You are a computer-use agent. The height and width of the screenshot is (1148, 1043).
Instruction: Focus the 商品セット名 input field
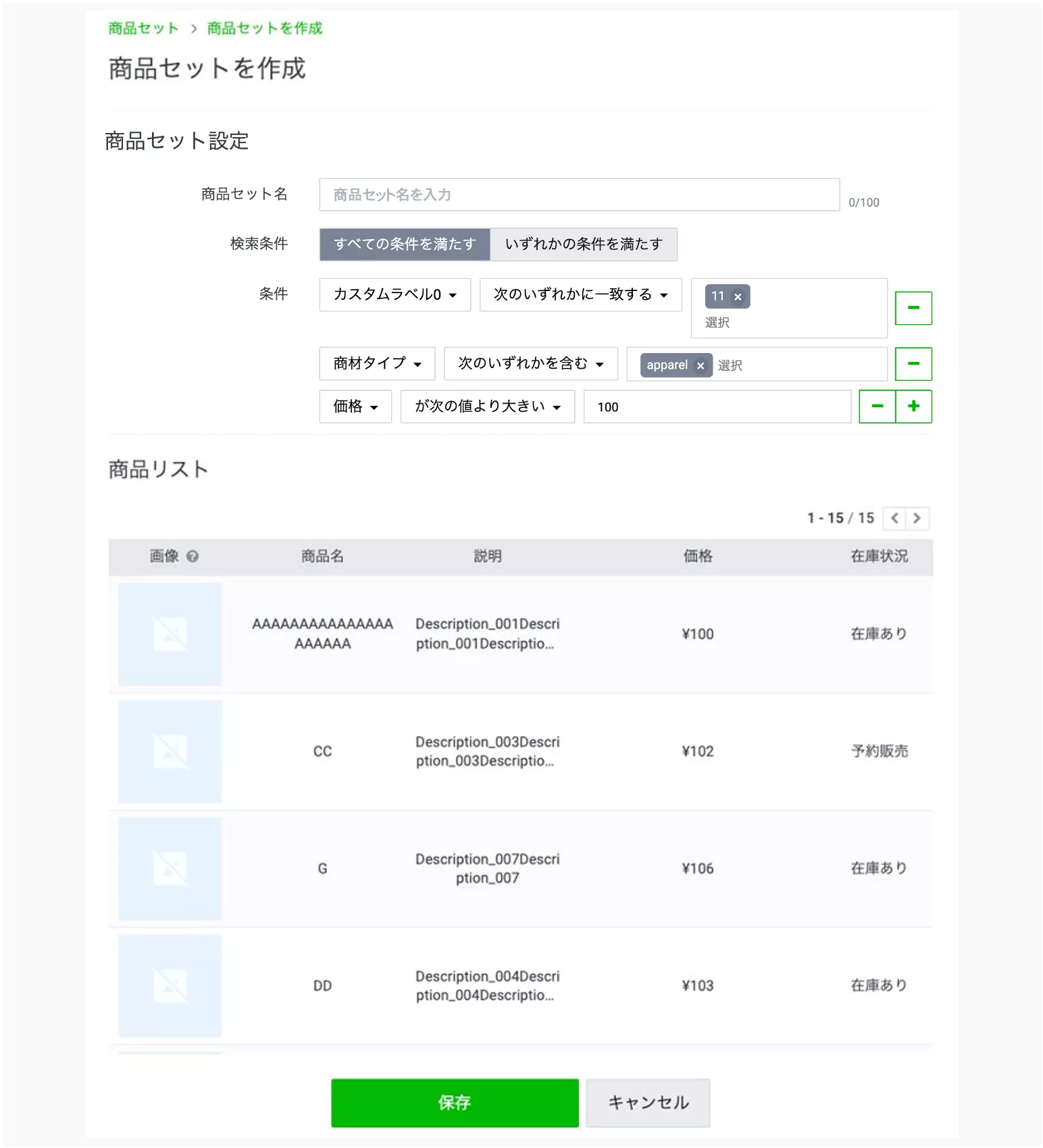579,195
